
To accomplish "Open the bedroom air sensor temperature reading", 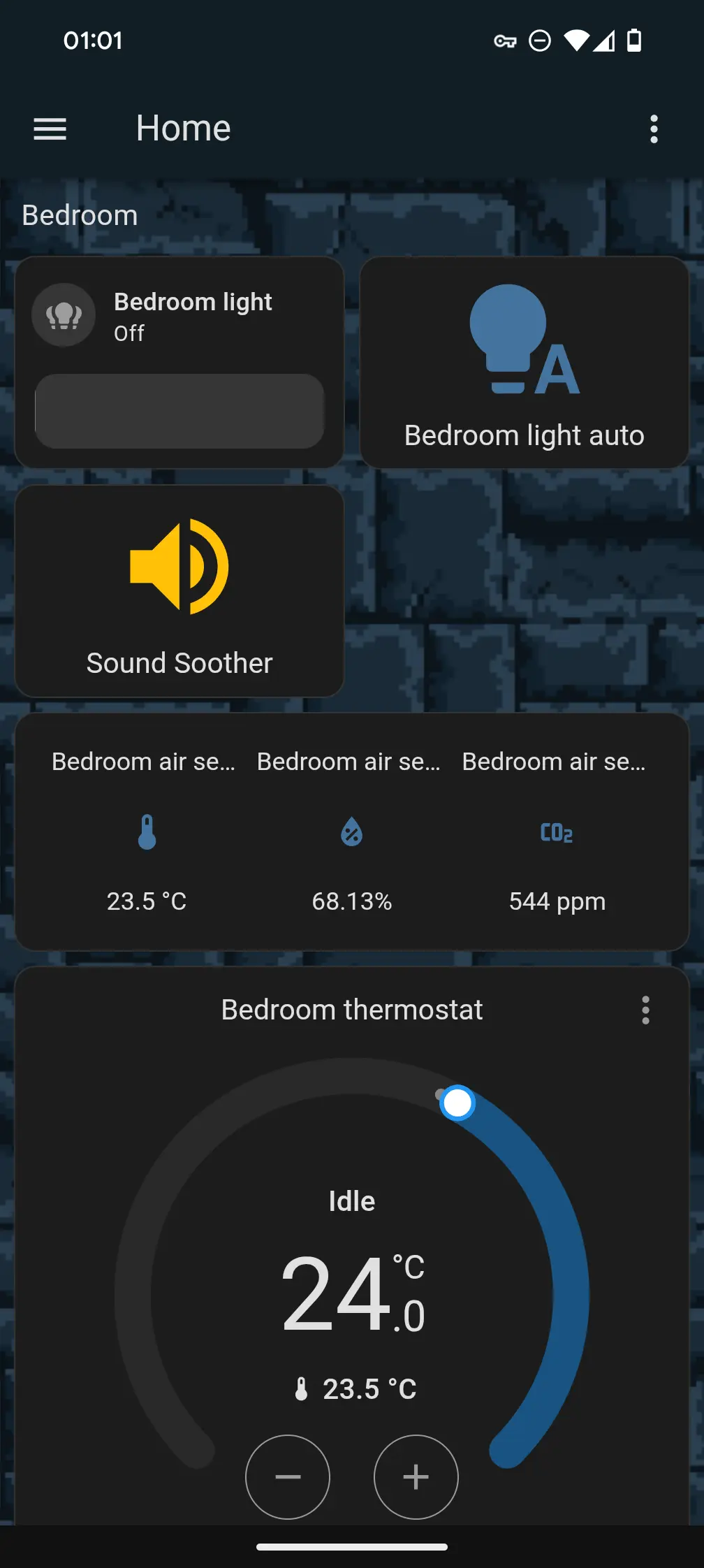I will 147,832.
